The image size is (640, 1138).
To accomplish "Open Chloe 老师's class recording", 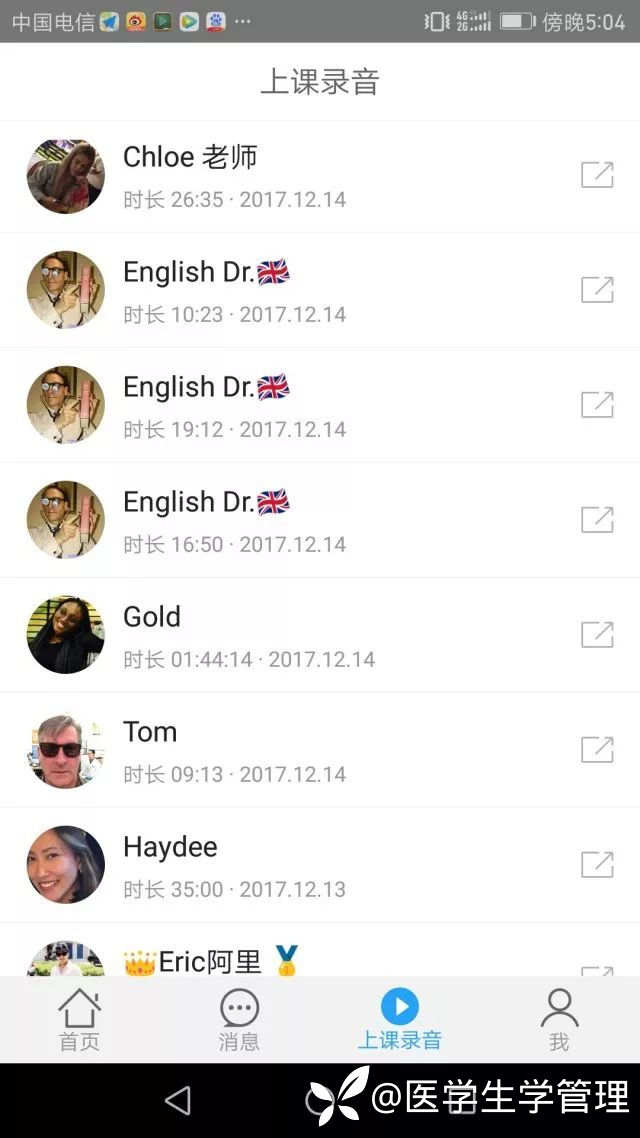I will click(300, 176).
